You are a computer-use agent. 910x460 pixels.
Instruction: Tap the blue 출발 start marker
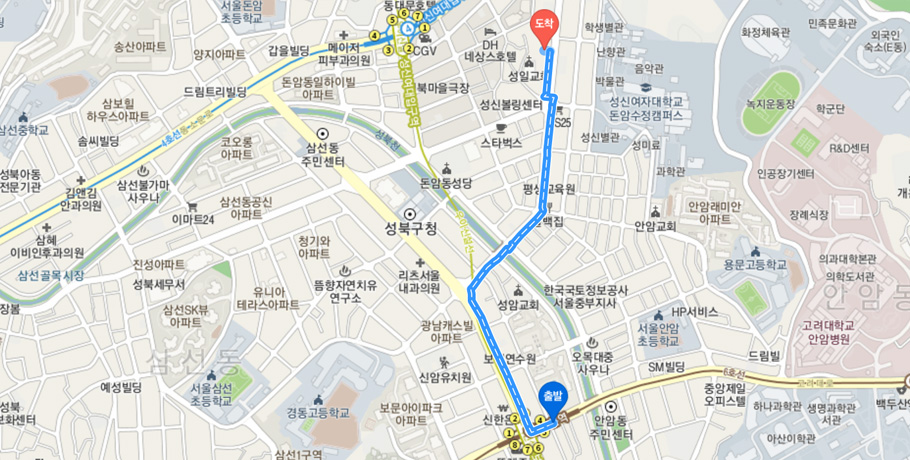pos(552,397)
